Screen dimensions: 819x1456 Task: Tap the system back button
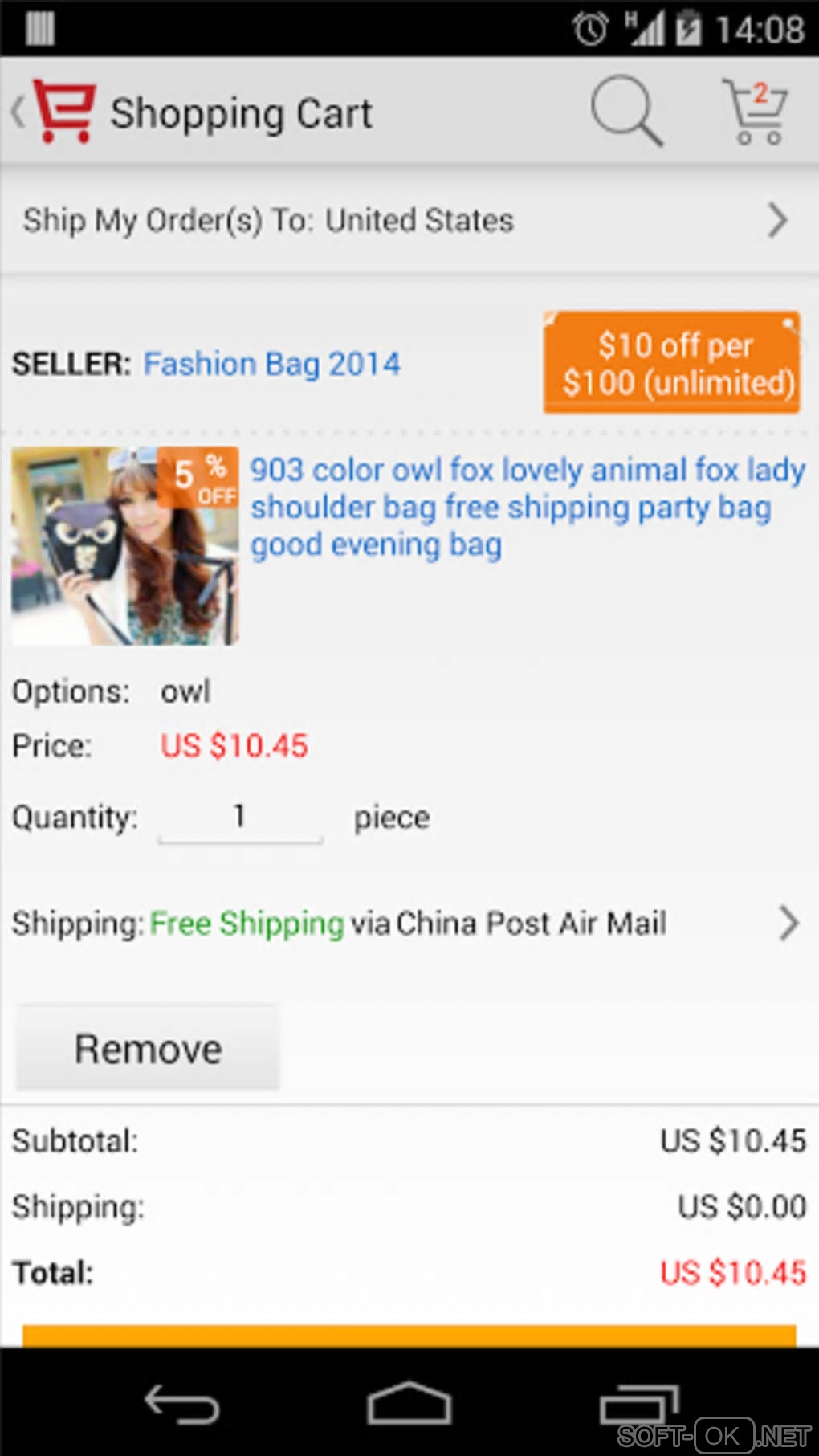coord(181,1404)
